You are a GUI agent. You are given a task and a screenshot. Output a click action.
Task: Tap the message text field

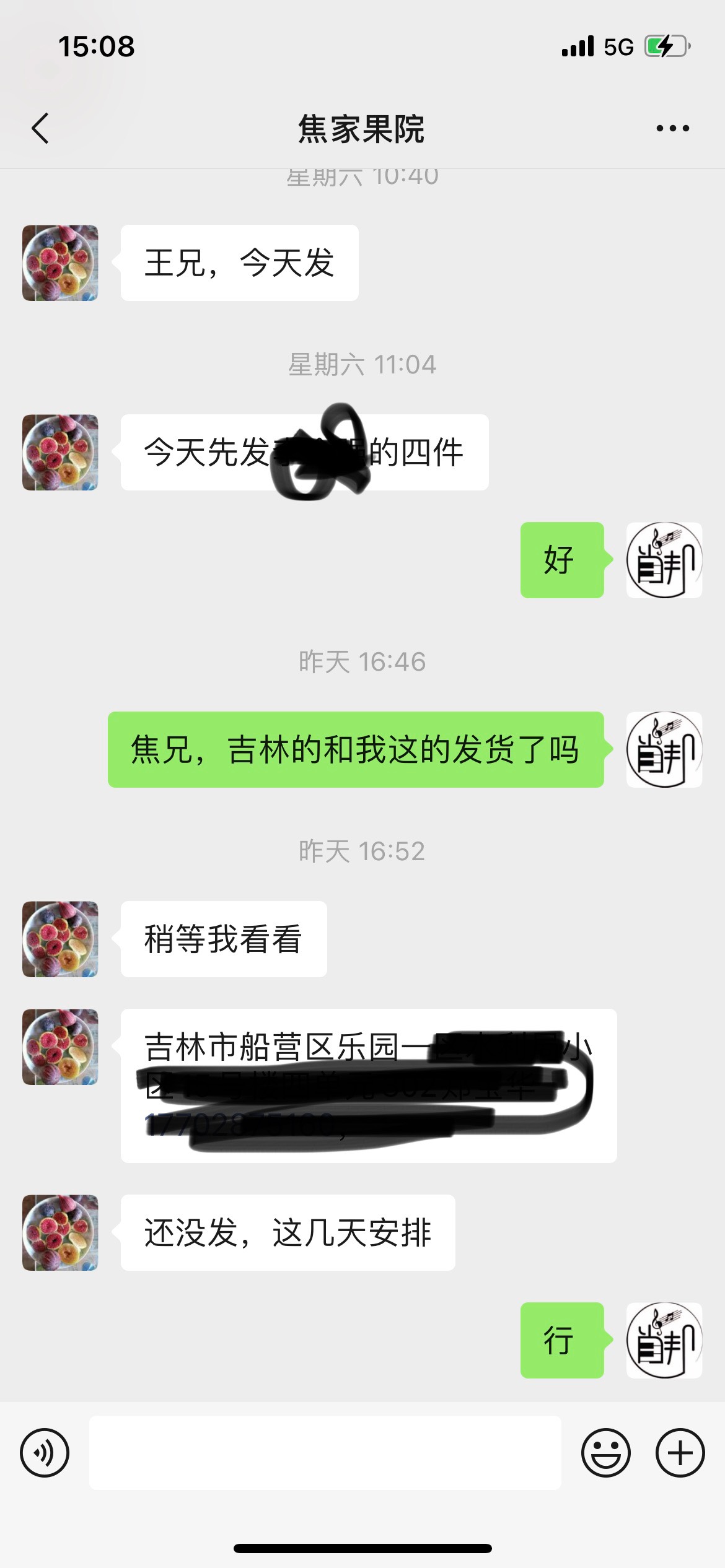pos(325,1452)
